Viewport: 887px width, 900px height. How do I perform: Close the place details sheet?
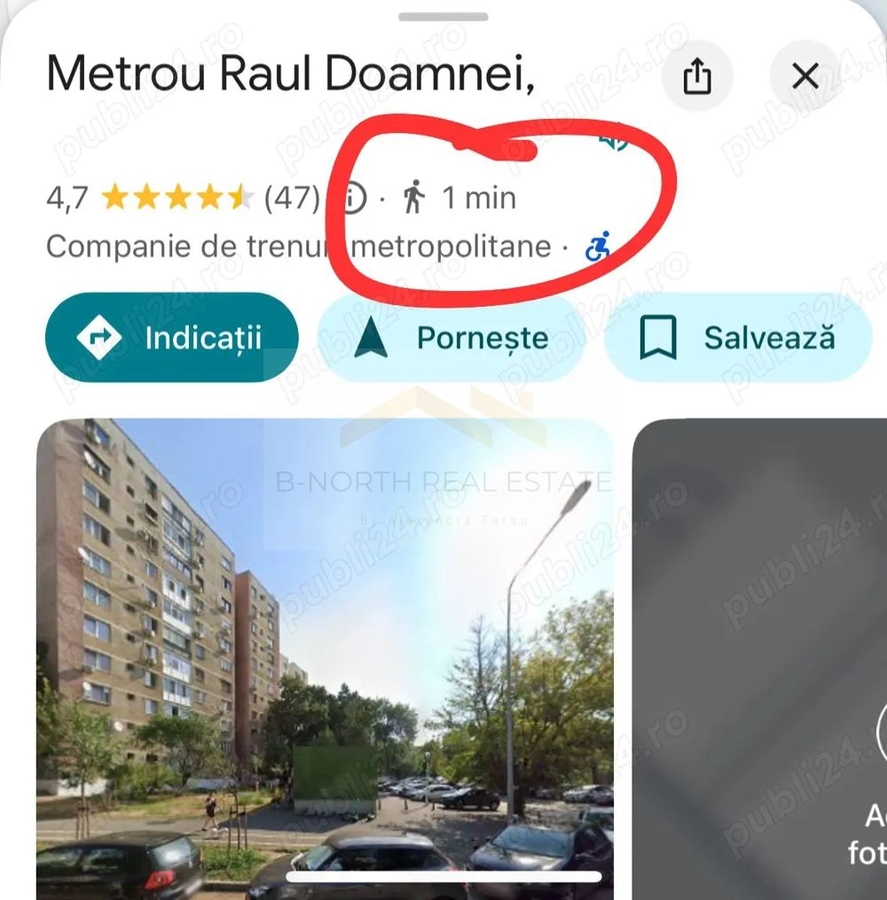[805, 76]
